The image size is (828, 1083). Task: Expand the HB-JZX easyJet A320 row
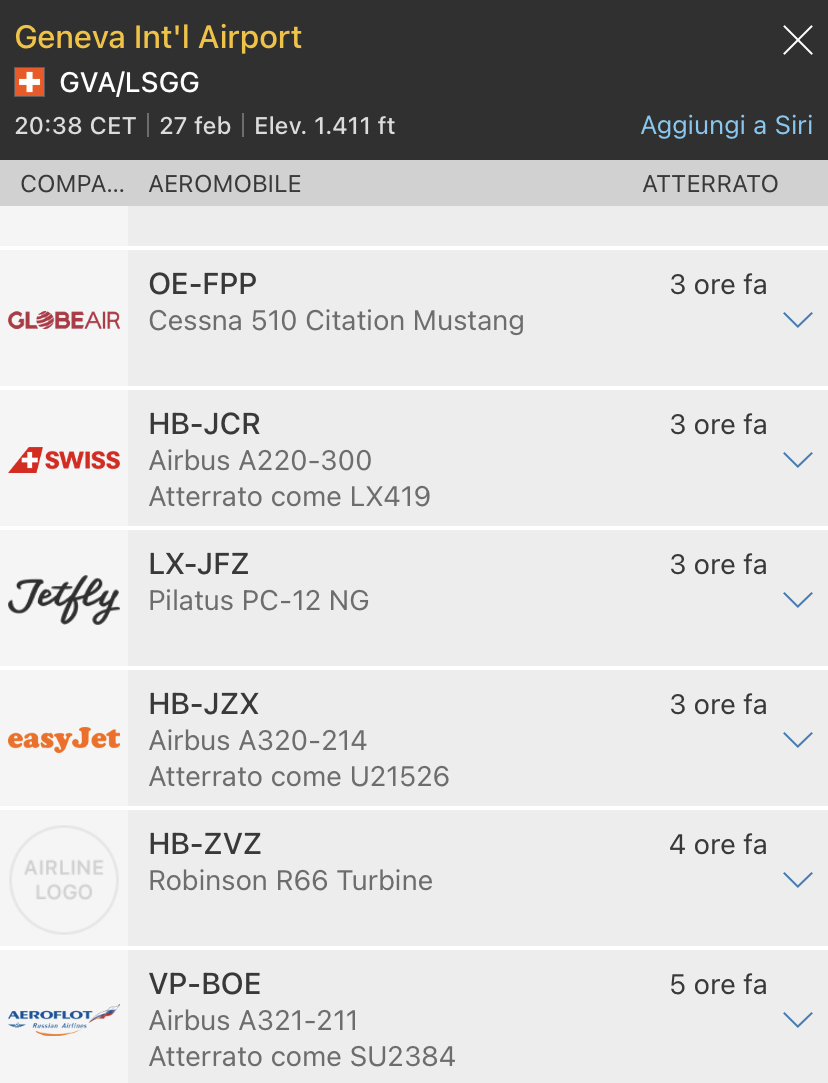[x=797, y=740]
